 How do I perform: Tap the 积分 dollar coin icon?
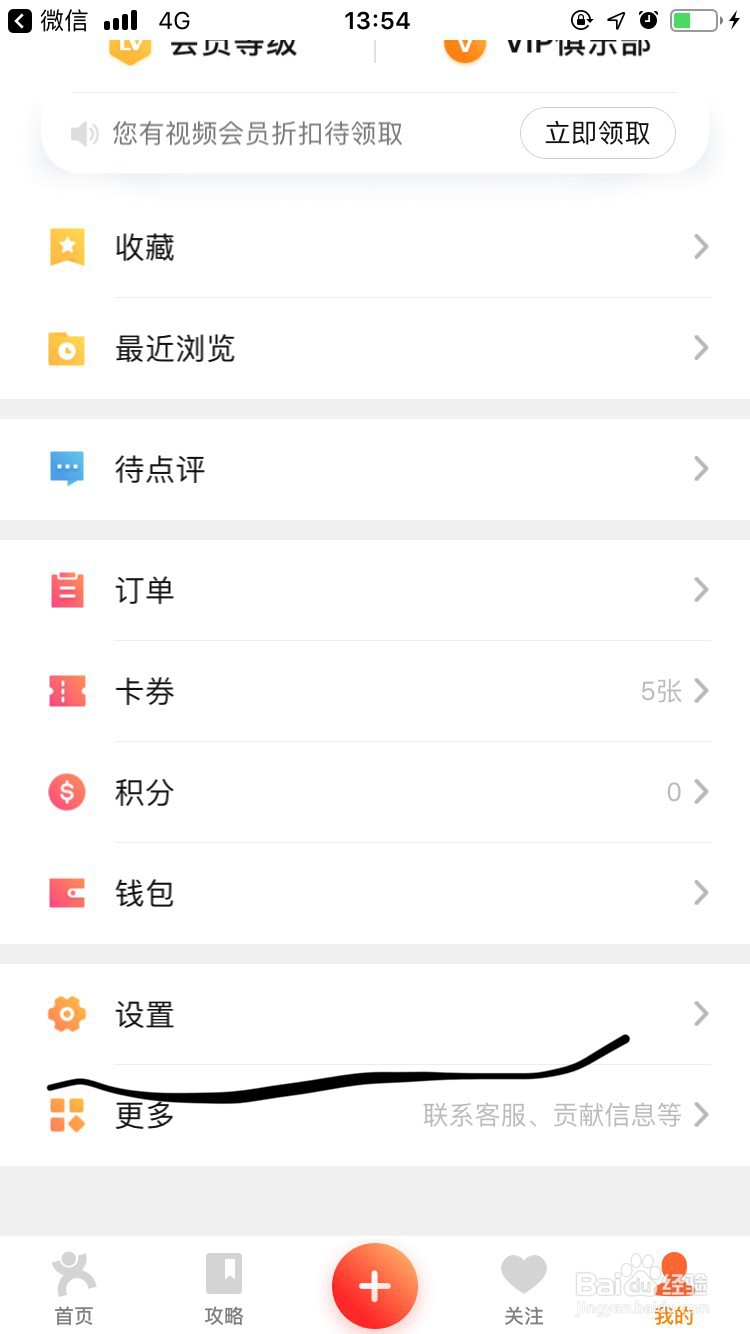(x=67, y=792)
